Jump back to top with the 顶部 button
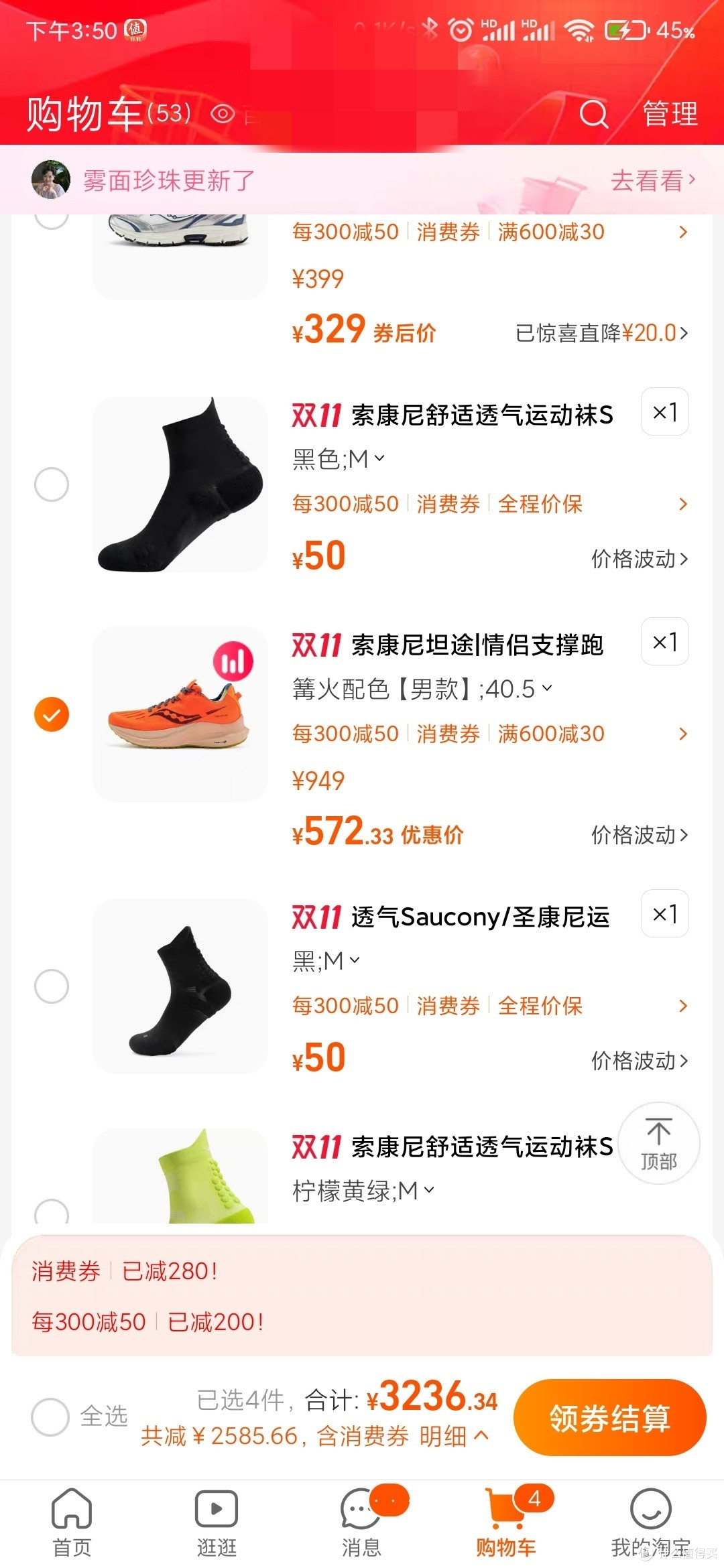 tap(659, 1143)
